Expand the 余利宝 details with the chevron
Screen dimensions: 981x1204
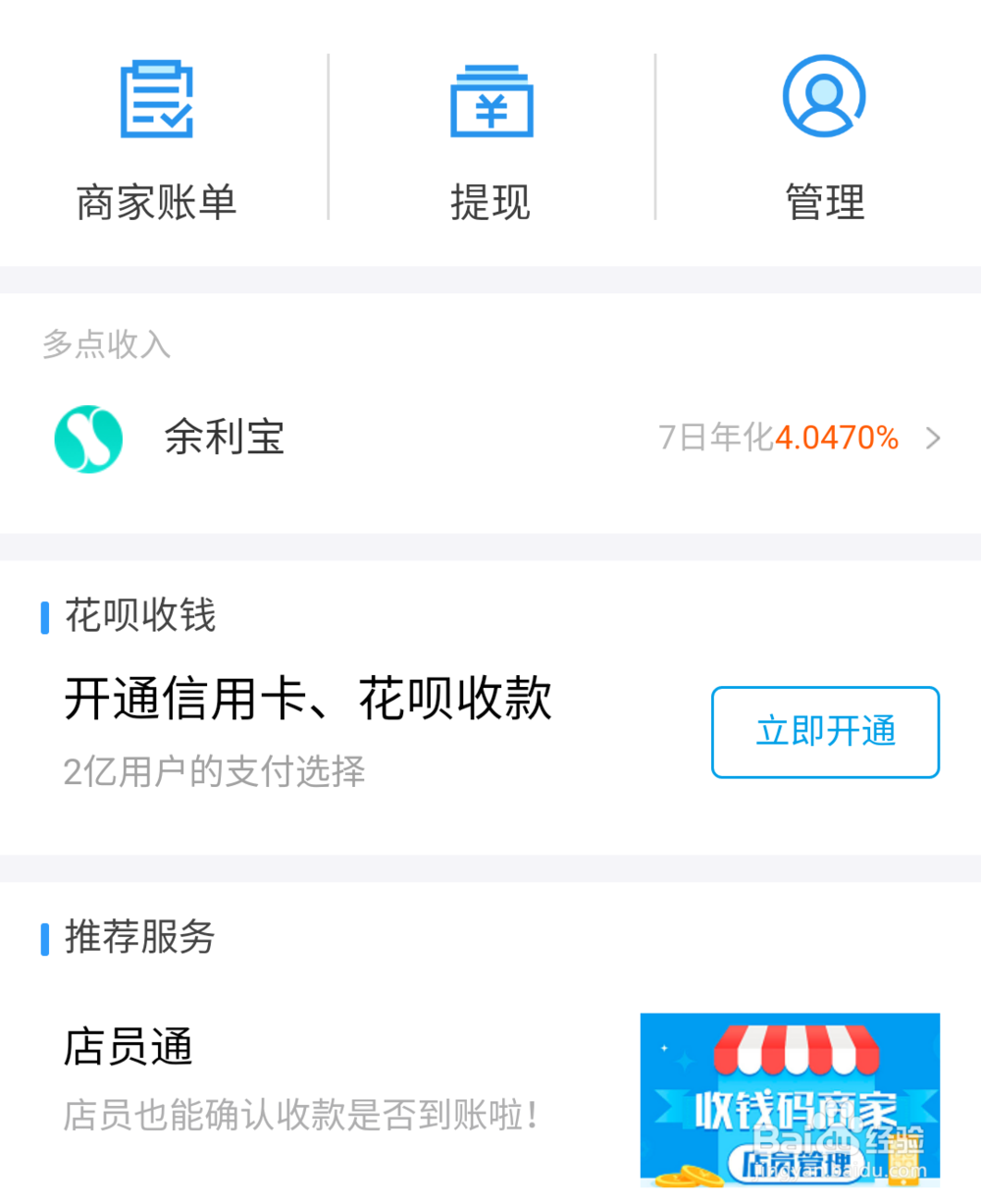[x=932, y=440]
